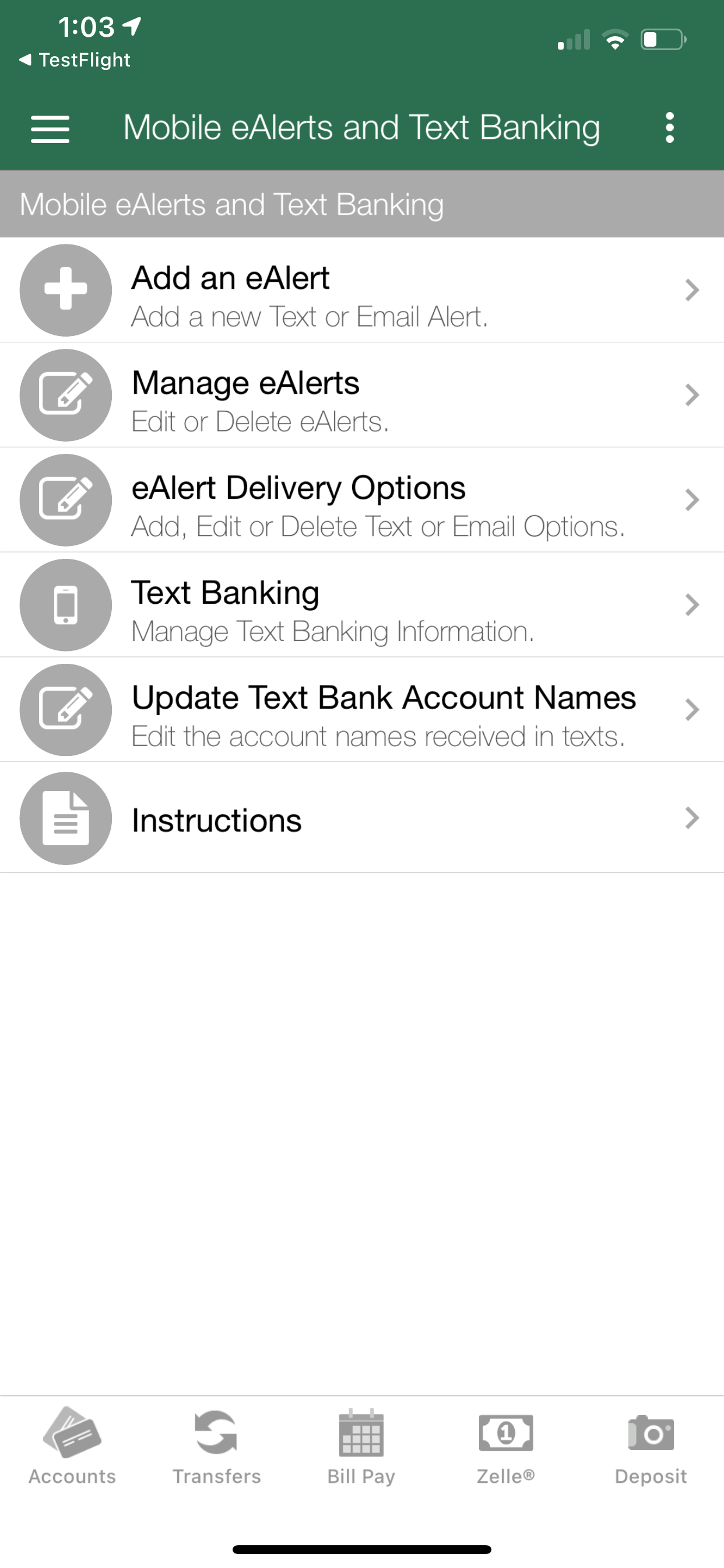Select the Text Banking row
Viewport: 724px width, 1568px height.
362,605
